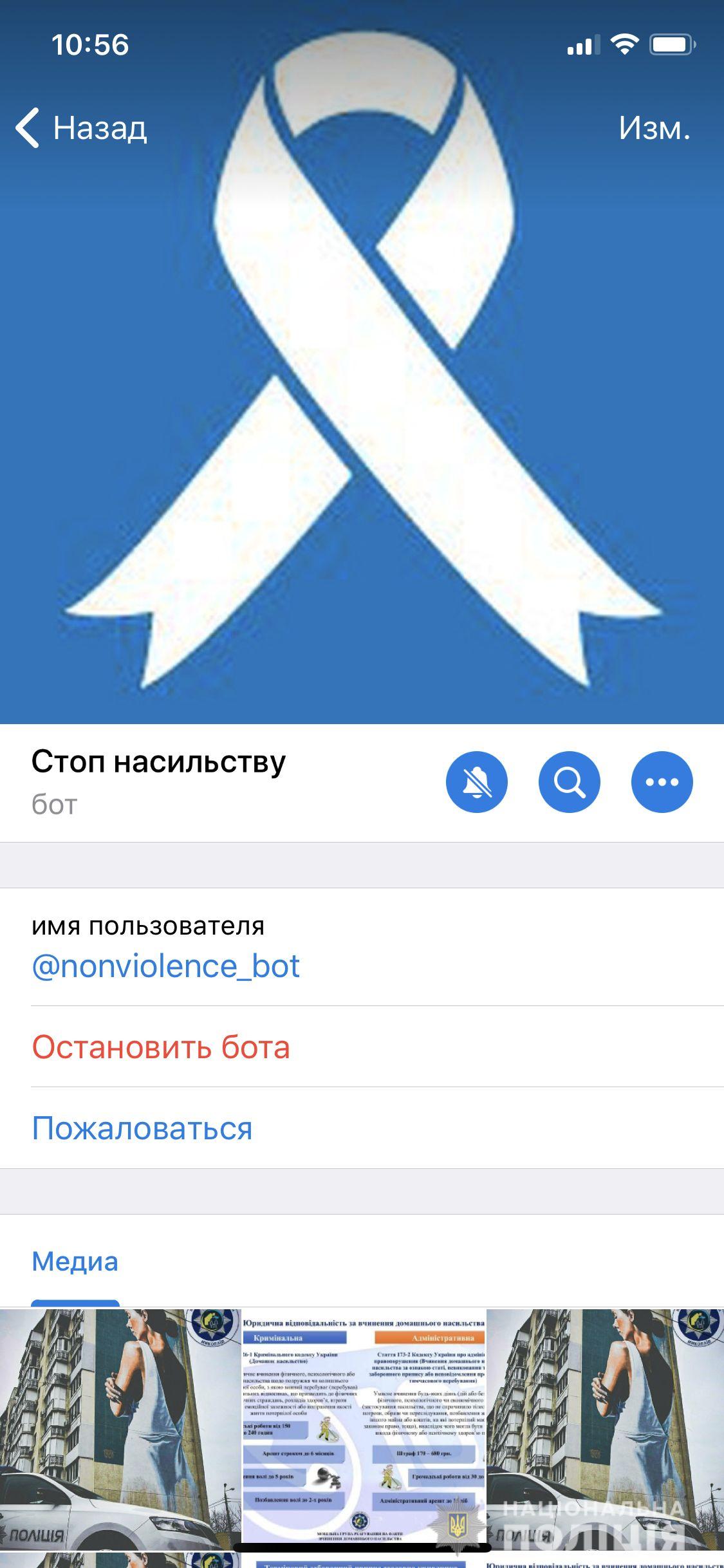Mute notifications with the bell icon
This screenshot has width=724, height=1568.
pos(476,781)
